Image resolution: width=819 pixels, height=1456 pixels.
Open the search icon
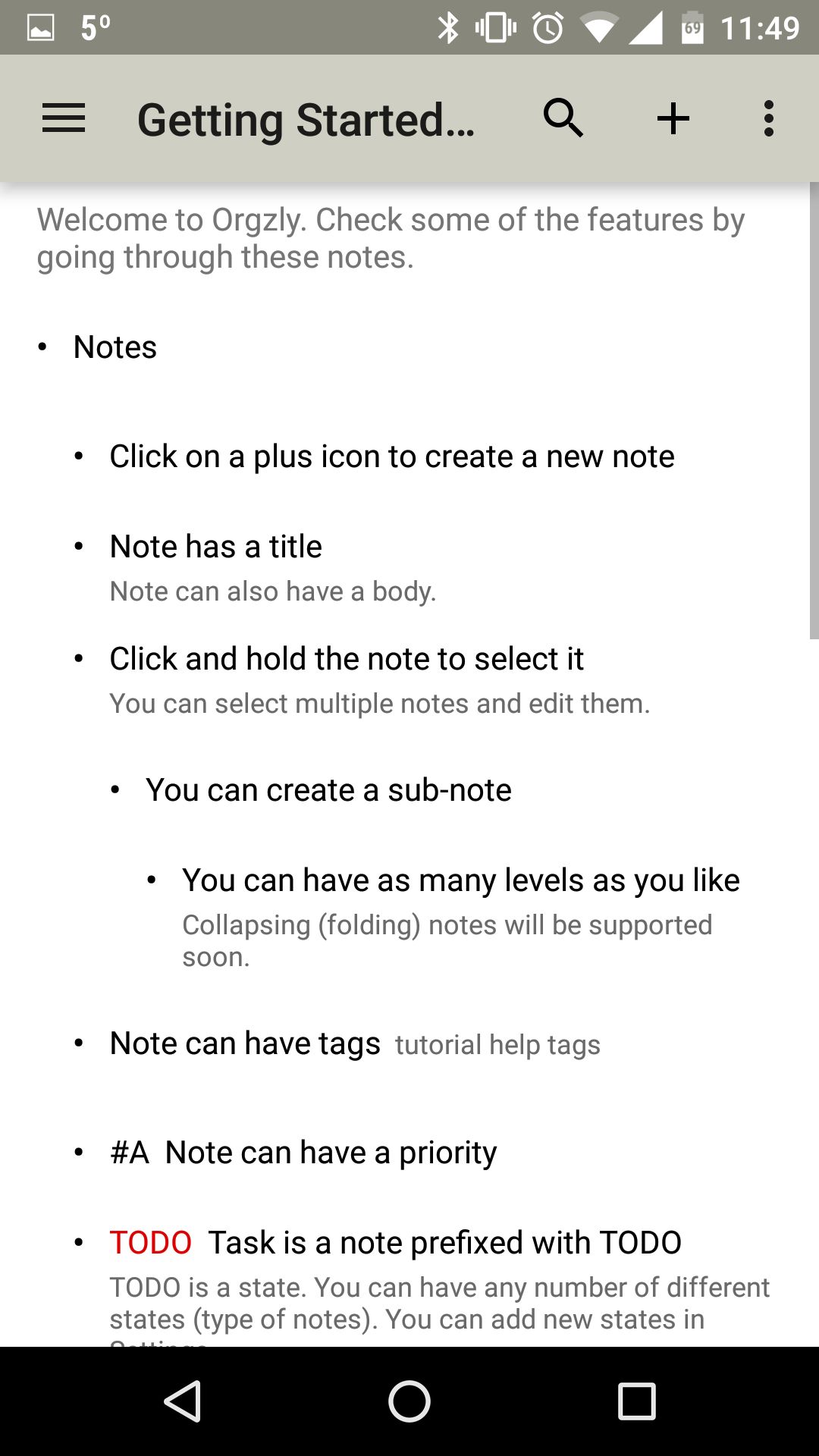point(563,118)
